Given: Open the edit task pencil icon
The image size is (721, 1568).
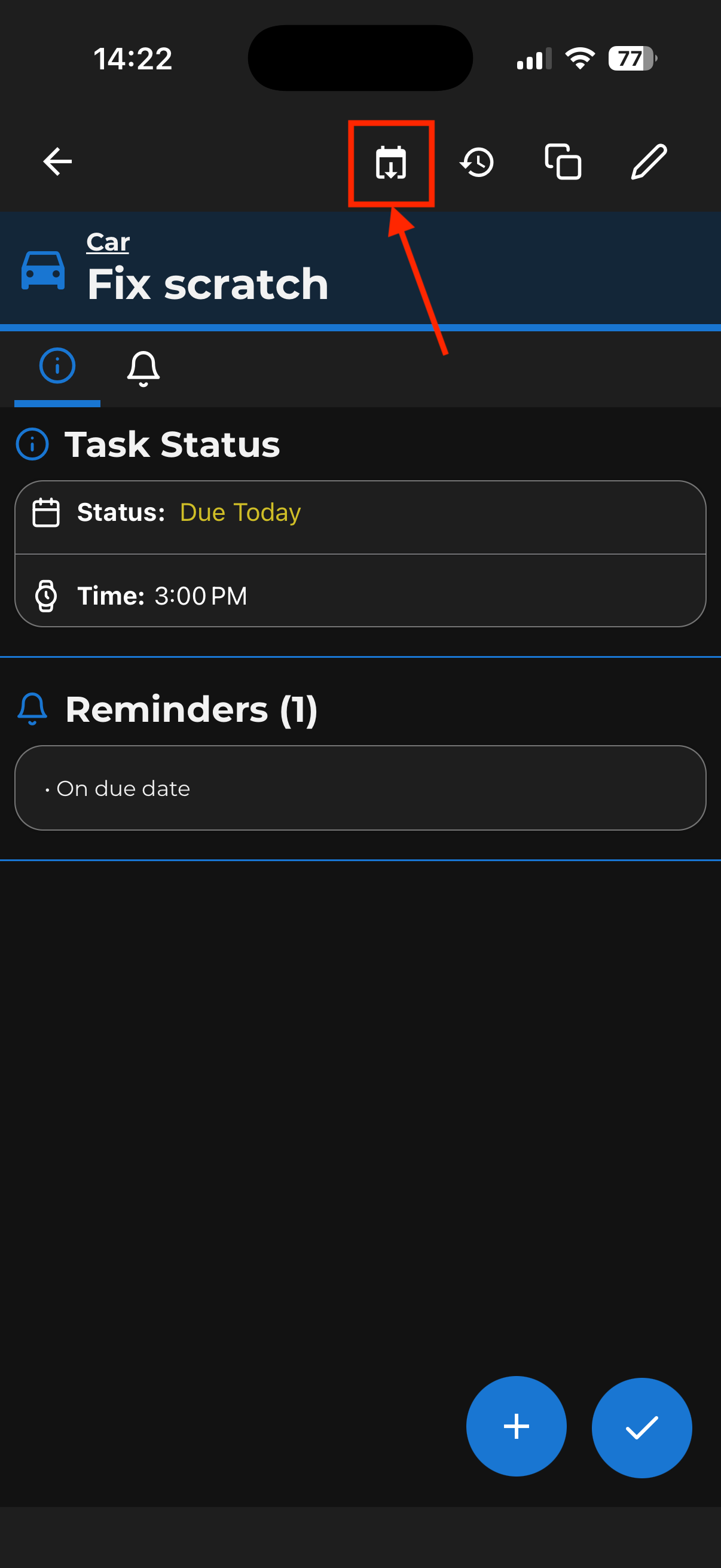Looking at the screenshot, I should [649, 161].
